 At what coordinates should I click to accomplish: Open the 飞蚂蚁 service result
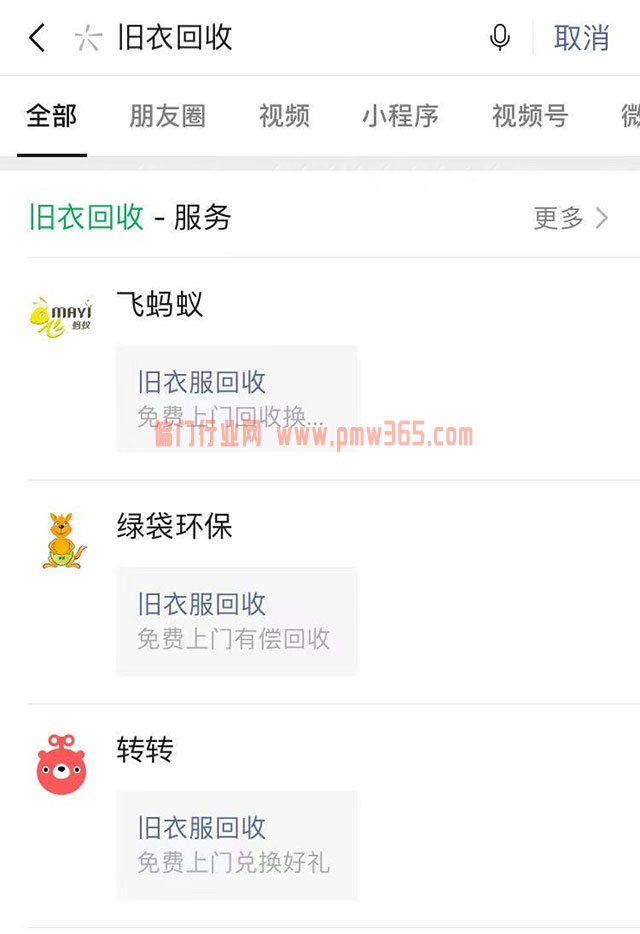pos(160,304)
